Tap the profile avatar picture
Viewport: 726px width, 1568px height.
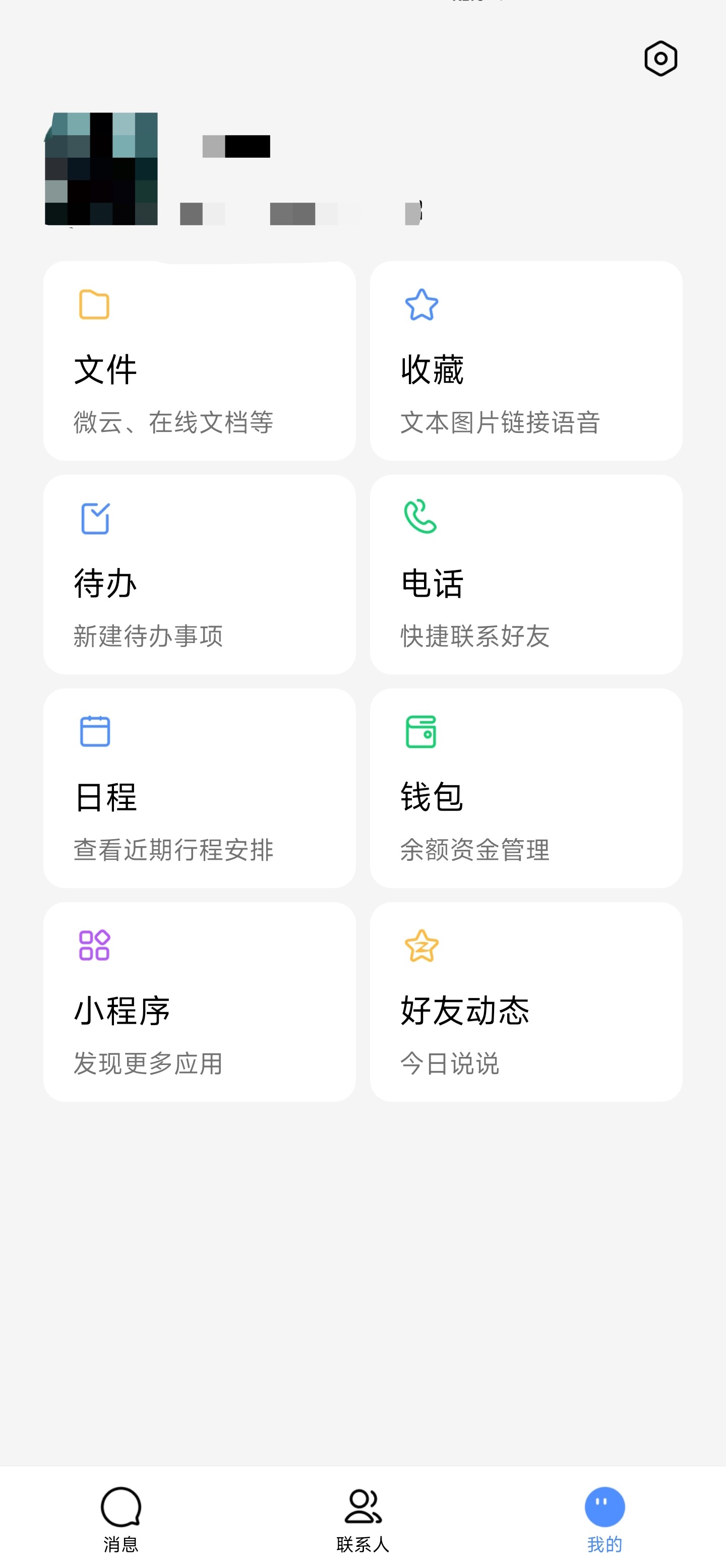pyautogui.click(x=101, y=169)
